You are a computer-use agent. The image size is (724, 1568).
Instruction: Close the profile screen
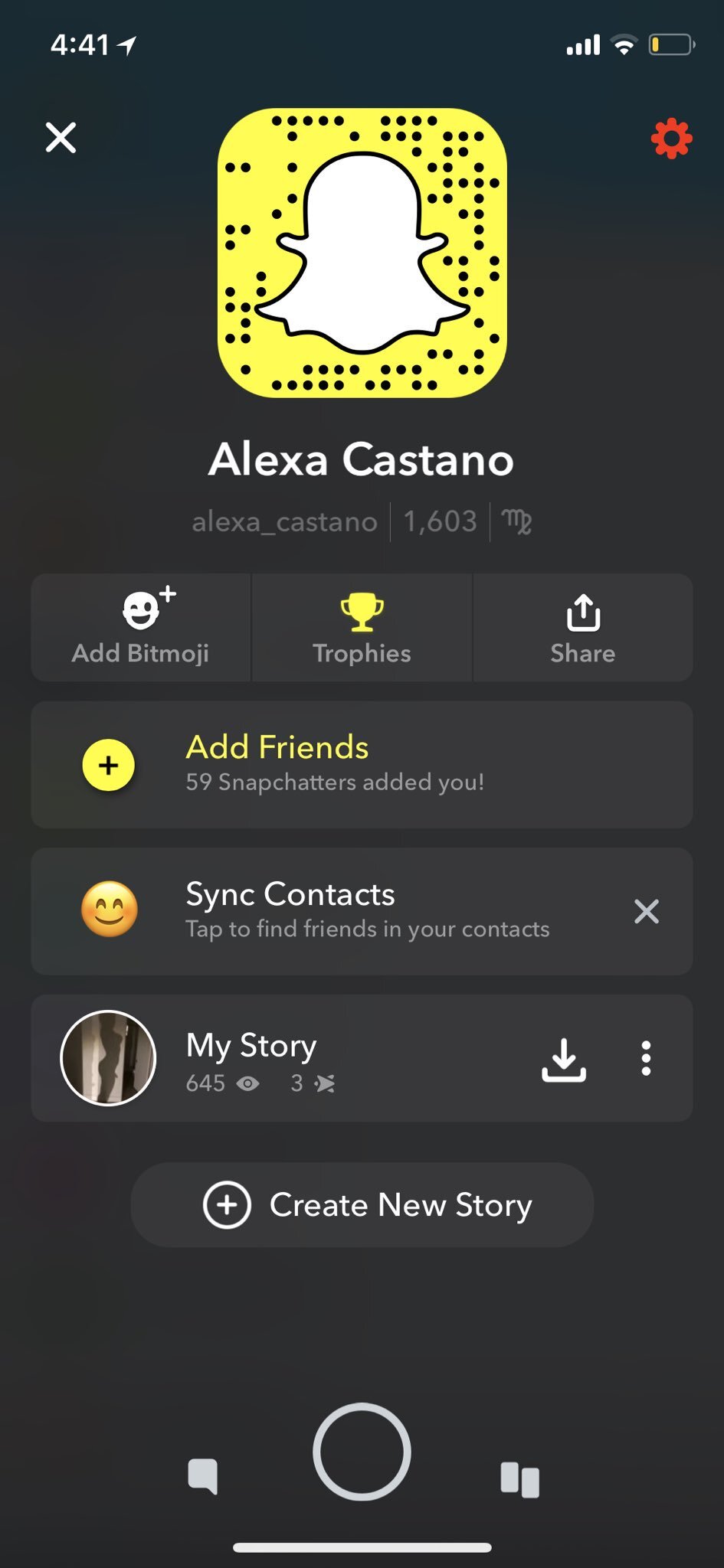pos(61,138)
